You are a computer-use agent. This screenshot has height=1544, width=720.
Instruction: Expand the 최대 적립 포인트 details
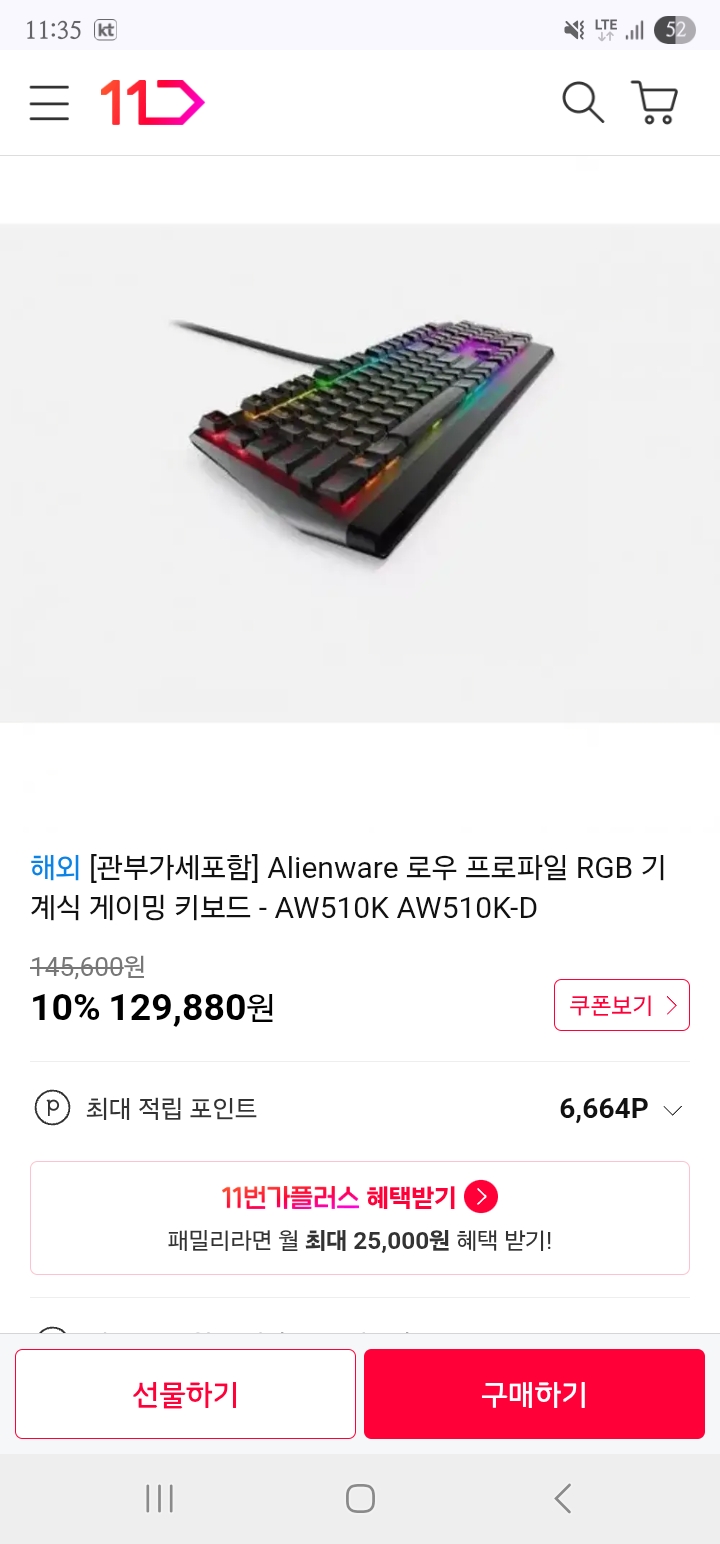673,1110
